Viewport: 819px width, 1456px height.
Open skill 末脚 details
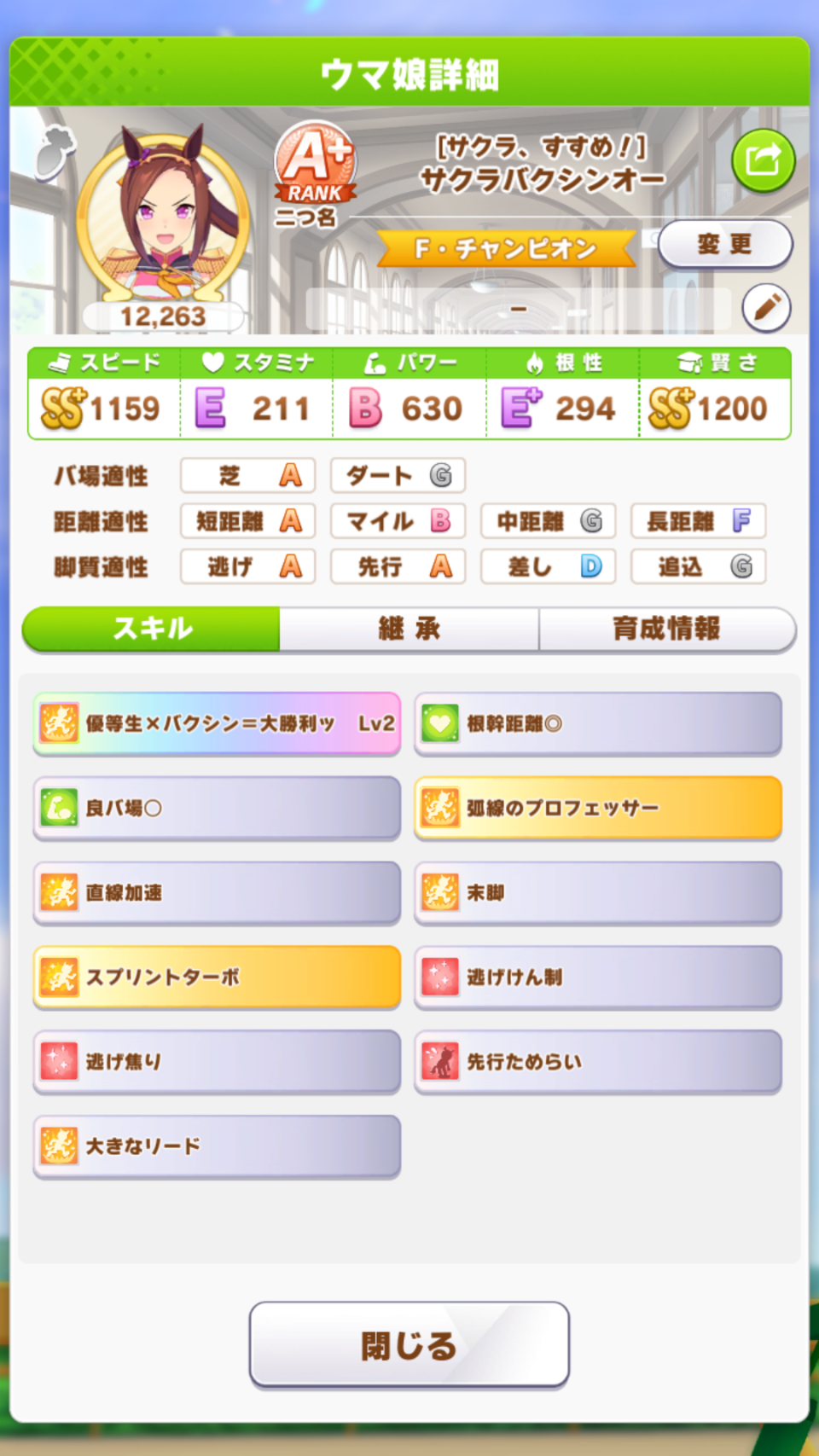click(x=598, y=893)
